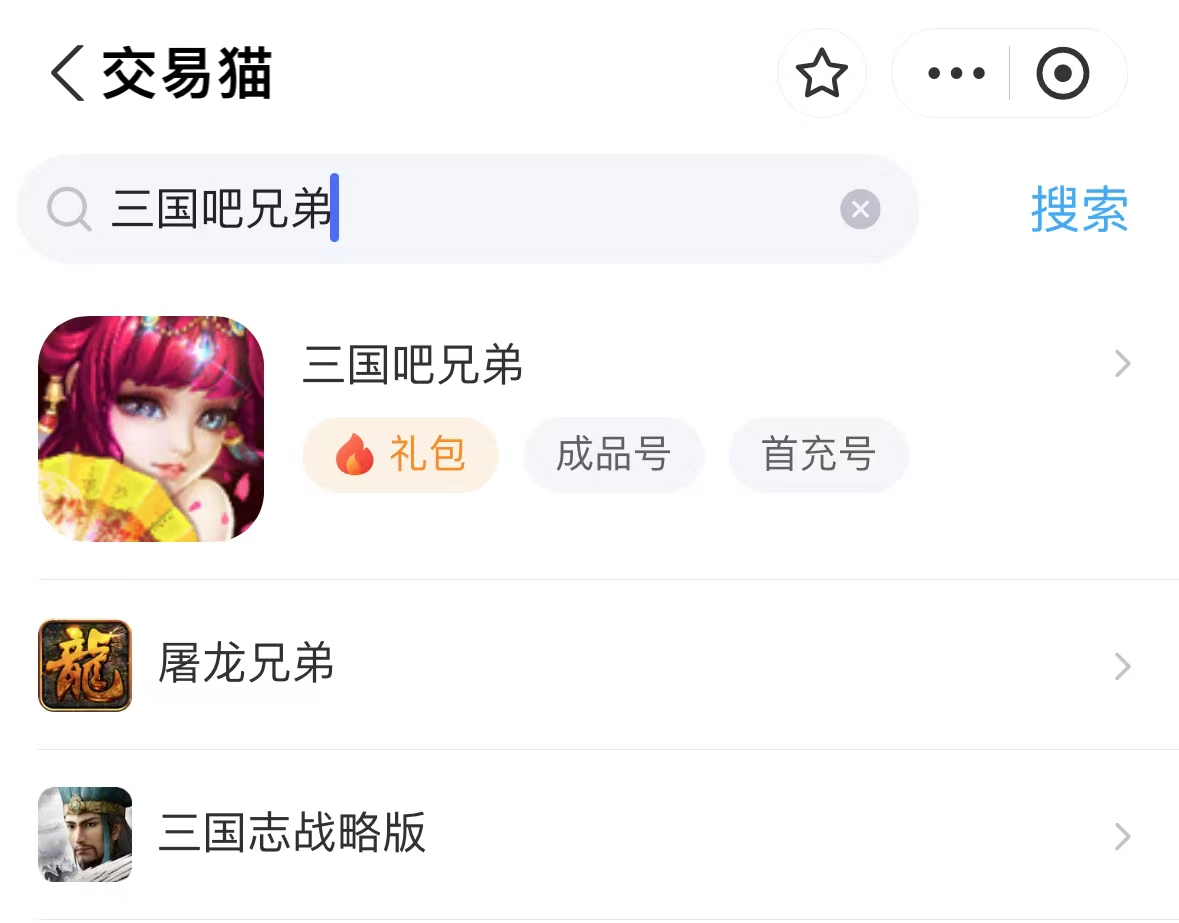Tap the 搜索 button

pyautogui.click(x=1079, y=209)
